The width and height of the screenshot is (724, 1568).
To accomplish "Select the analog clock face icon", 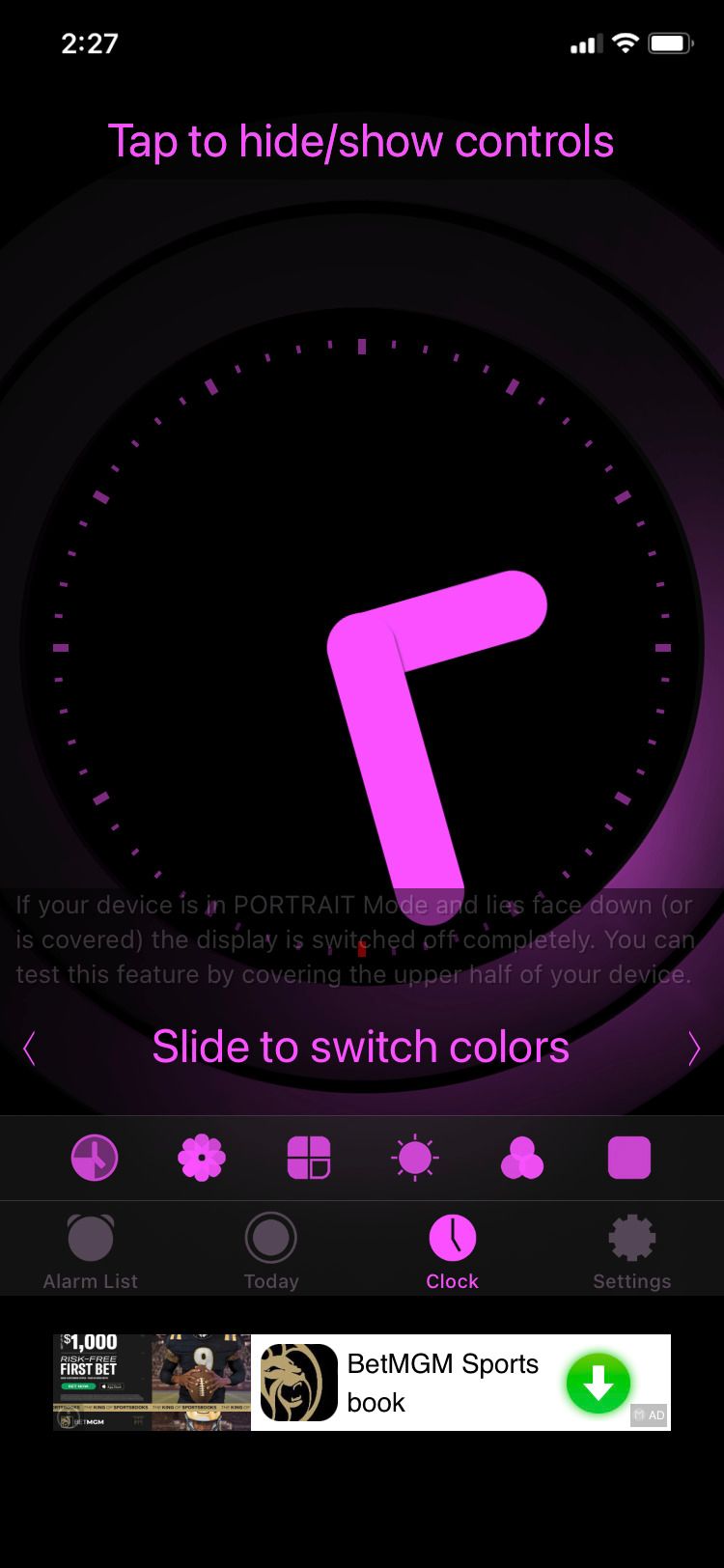I will [95, 1157].
